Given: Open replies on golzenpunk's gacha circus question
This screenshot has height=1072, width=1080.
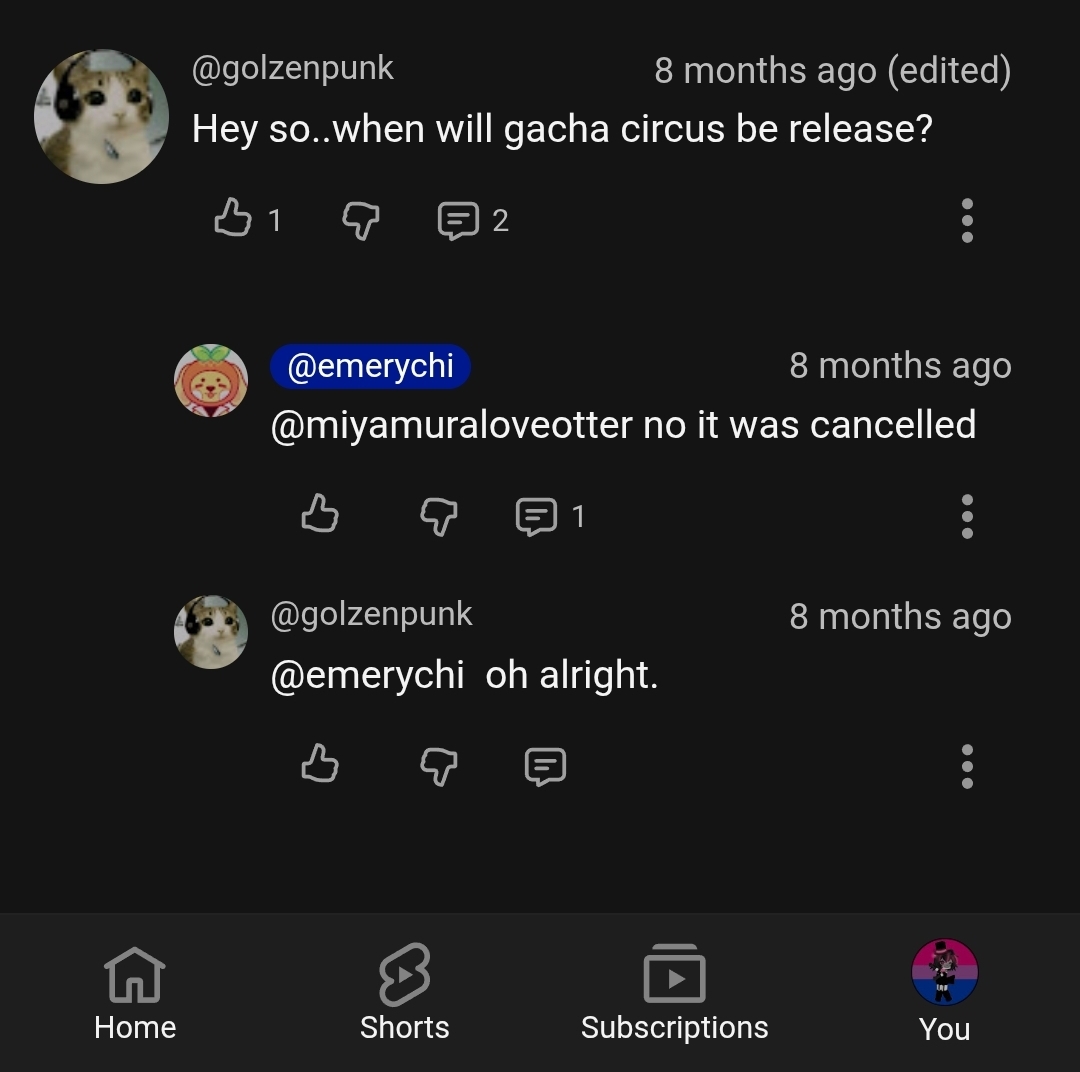Looking at the screenshot, I should point(459,220).
